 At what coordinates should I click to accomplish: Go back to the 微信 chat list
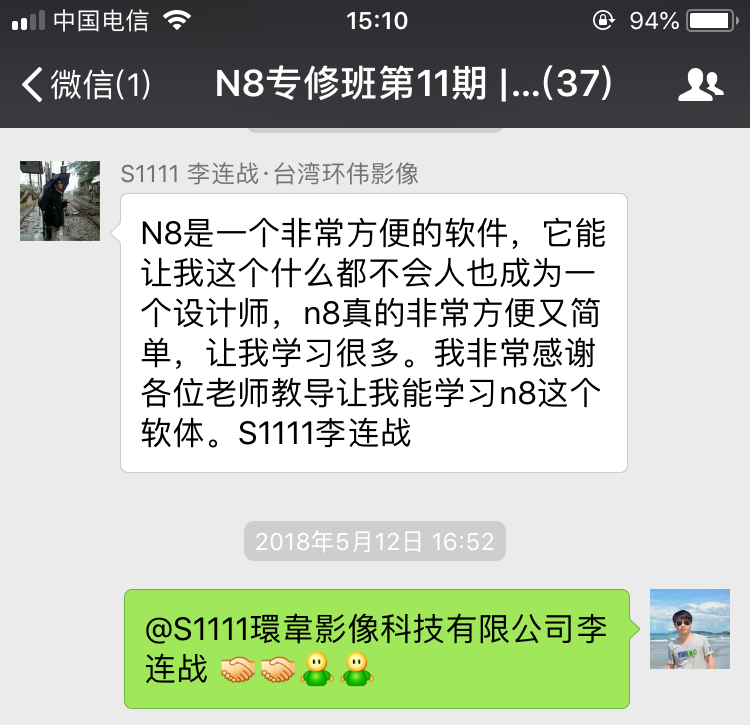point(85,85)
